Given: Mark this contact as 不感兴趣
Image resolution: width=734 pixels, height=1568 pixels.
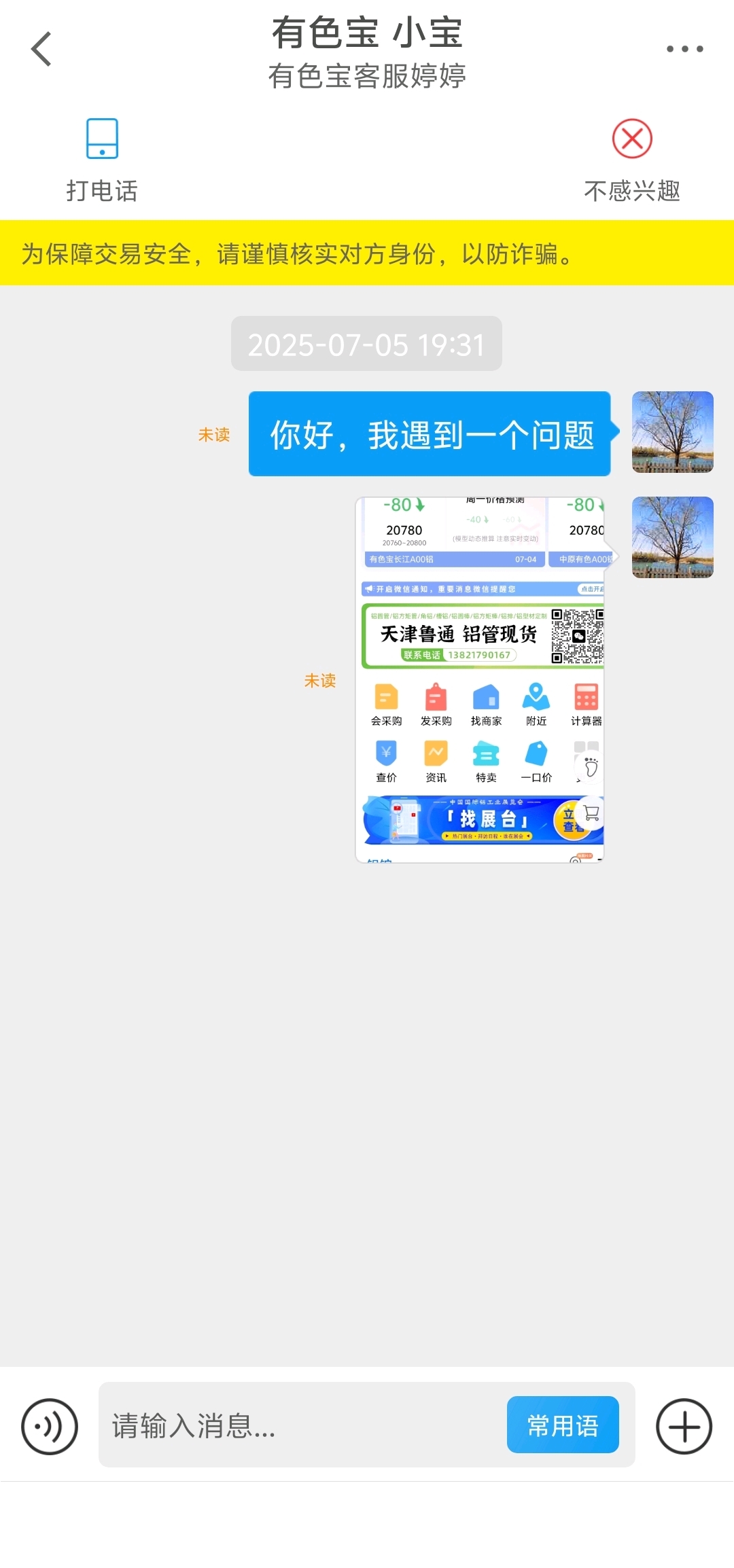Looking at the screenshot, I should point(632,160).
